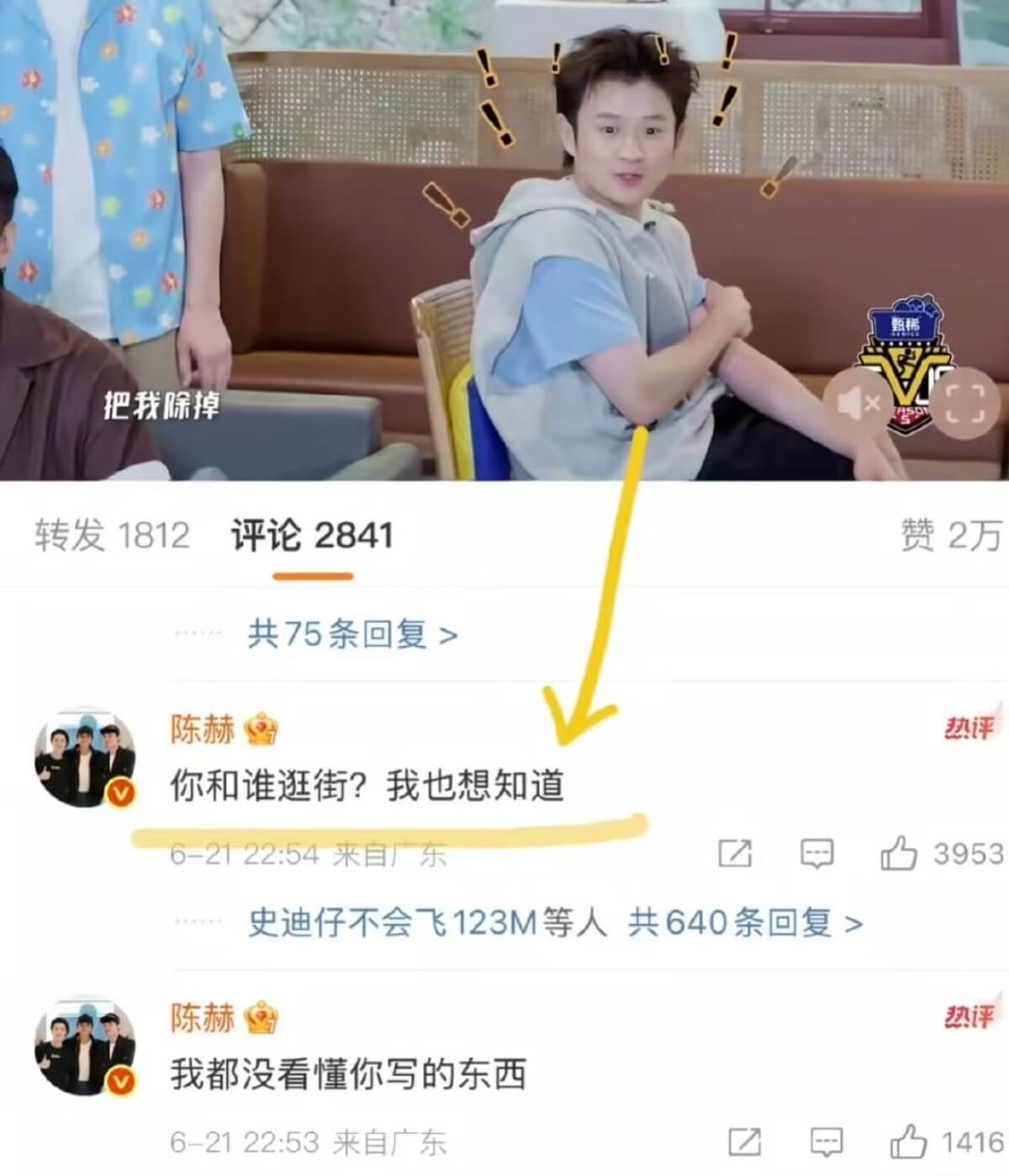Screen dimensions: 1009x1176
Task: Switch to the 转发 1812 tab
Action: (112, 536)
